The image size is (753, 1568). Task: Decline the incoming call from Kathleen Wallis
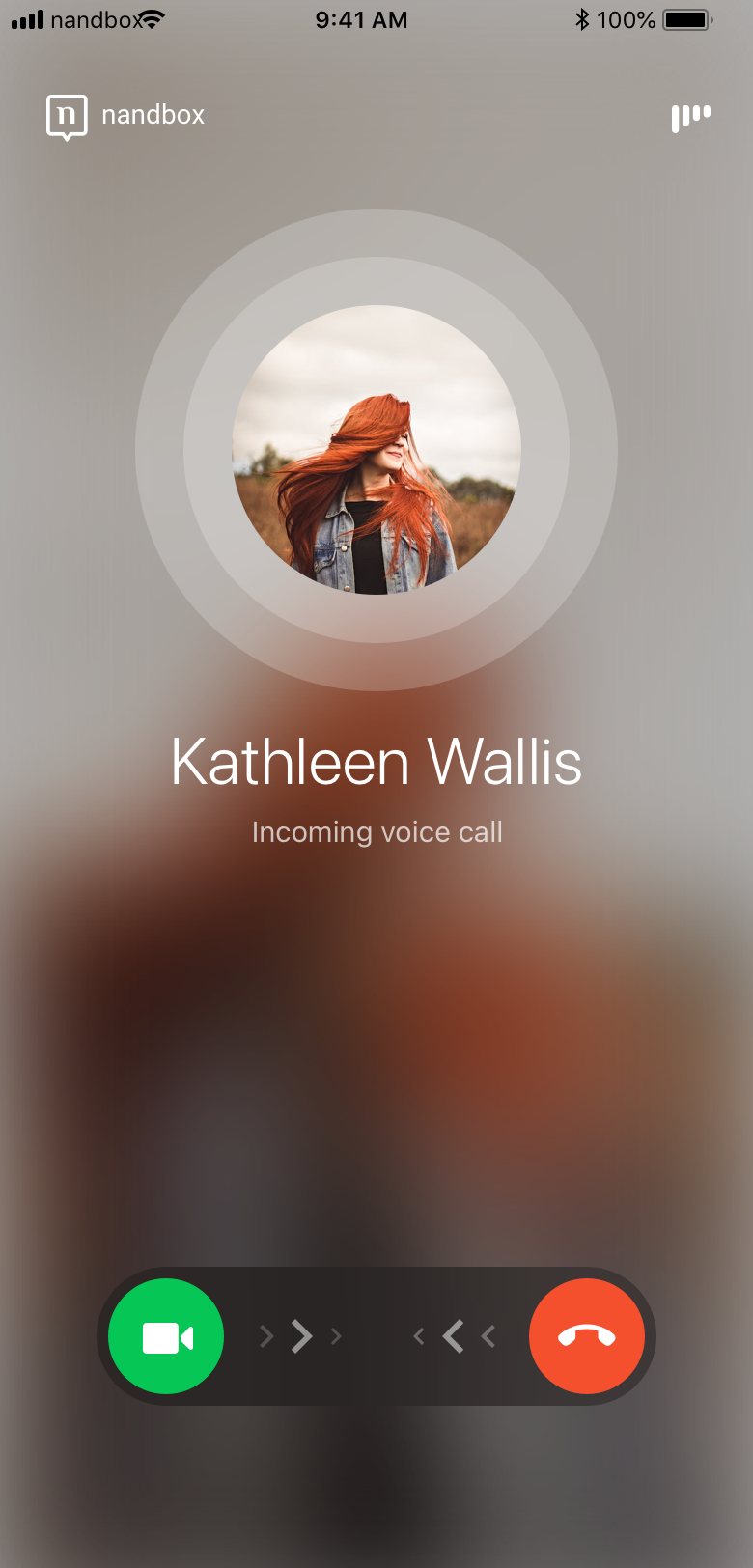(x=586, y=1336)
